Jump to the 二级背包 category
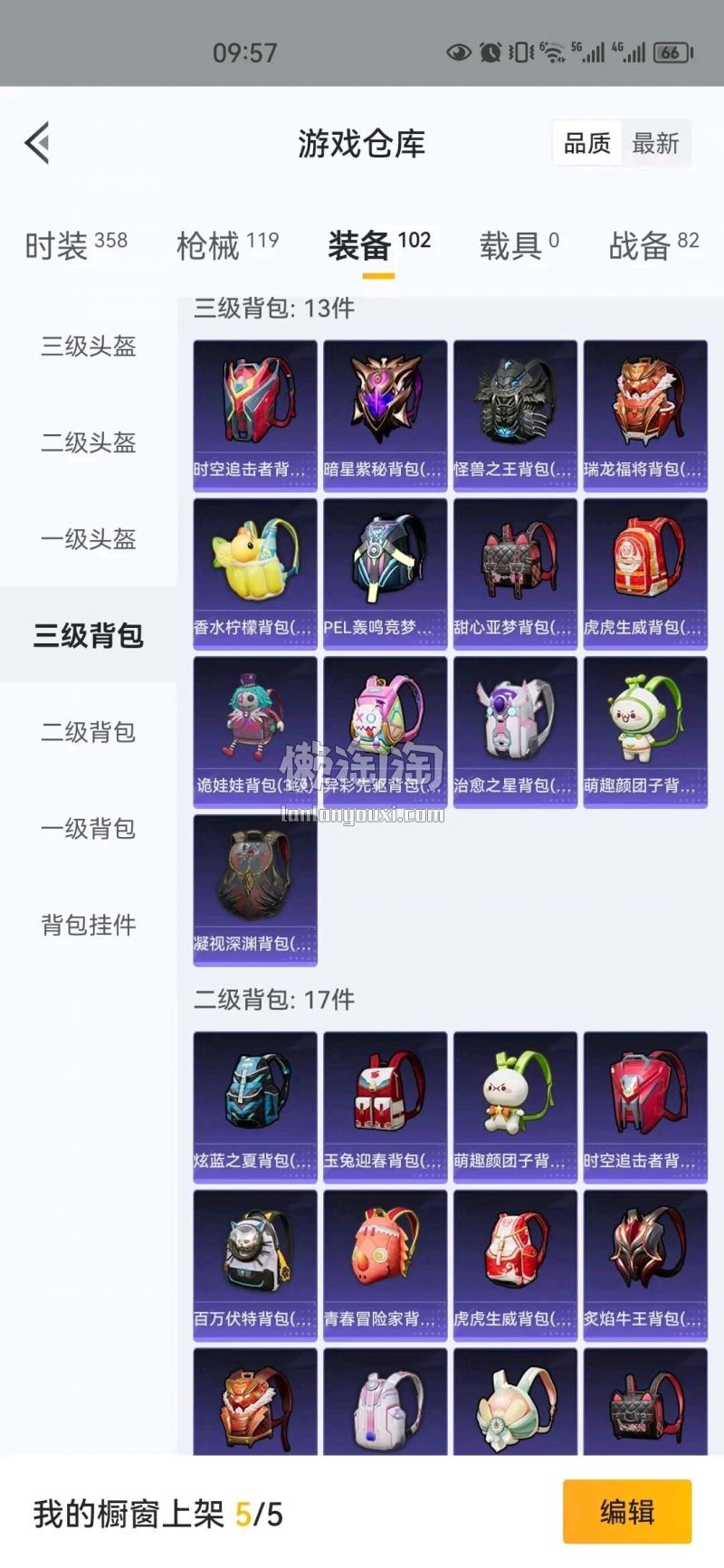This screenshot has width=724, height=1568. pos(88,732)
